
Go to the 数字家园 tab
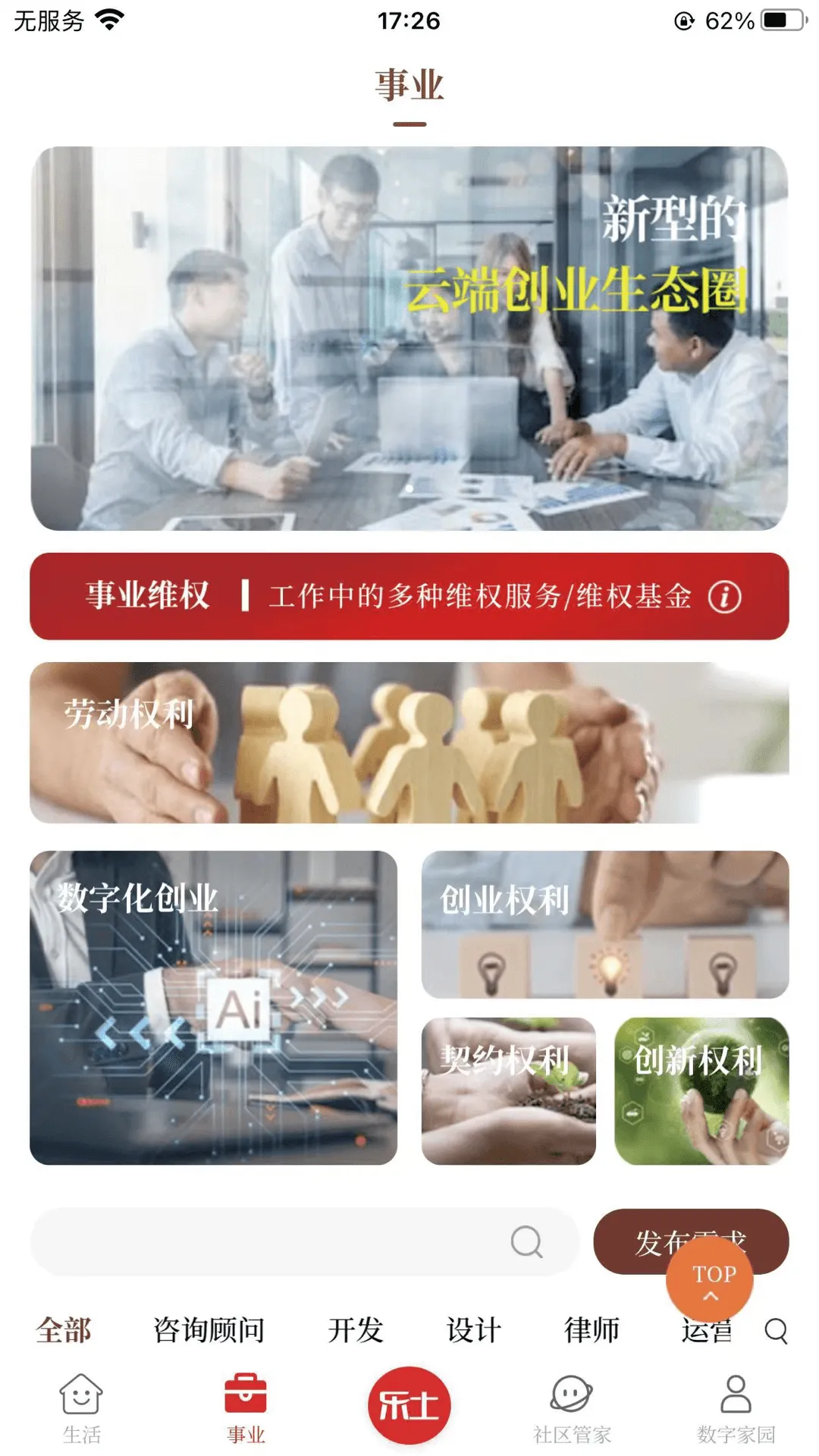[x=736, y=1408]
